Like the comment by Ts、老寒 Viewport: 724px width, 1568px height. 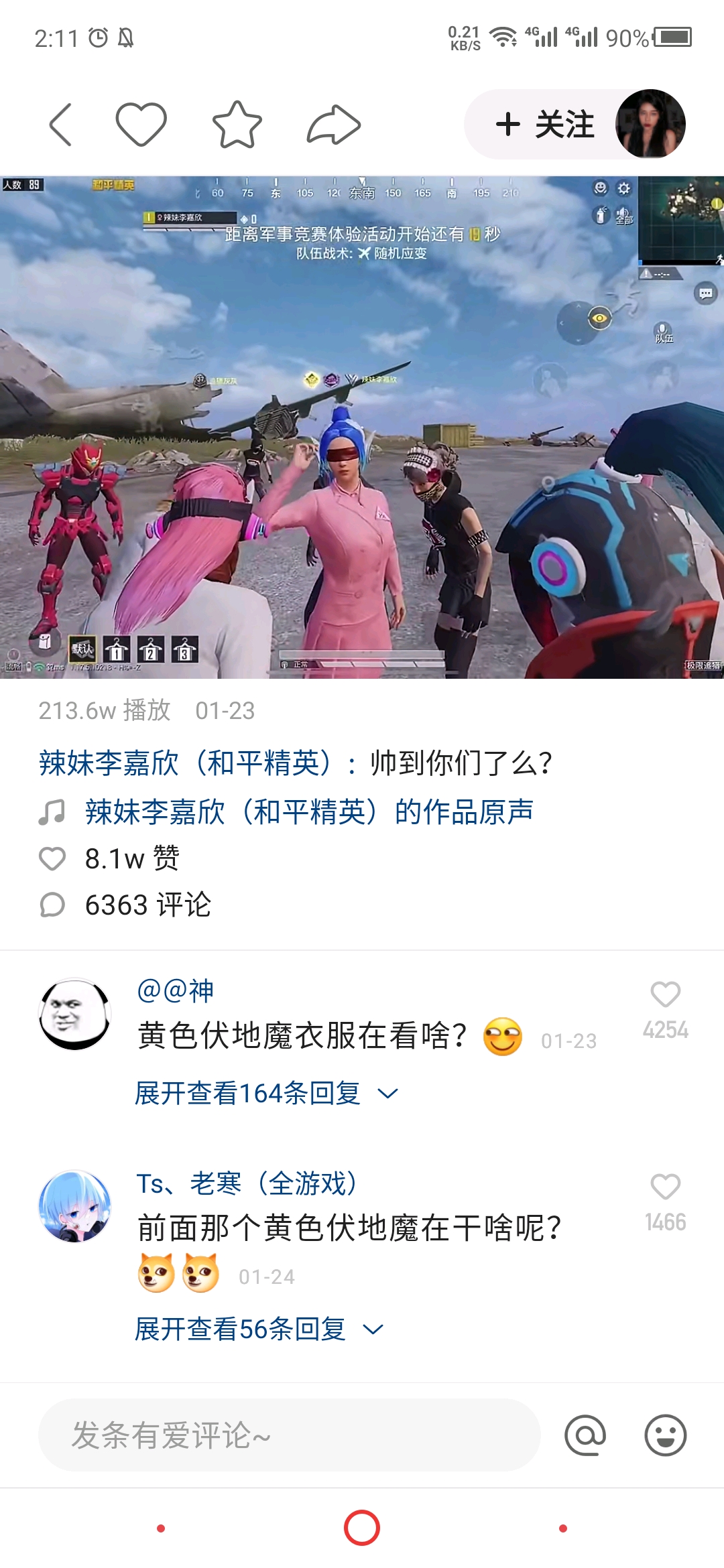[665, 1187]
